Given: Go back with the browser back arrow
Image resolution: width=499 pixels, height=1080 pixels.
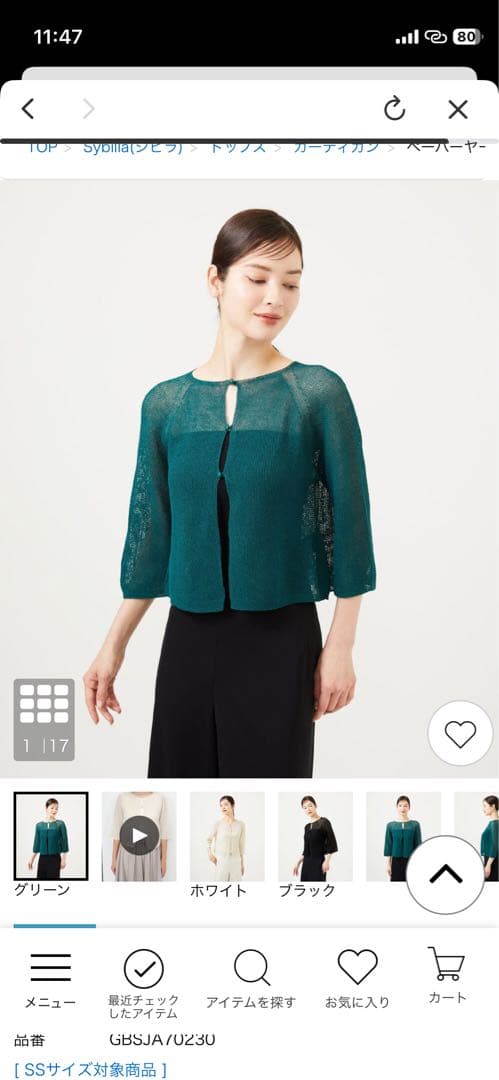Looking at the screenshot, I should [28, 109].
